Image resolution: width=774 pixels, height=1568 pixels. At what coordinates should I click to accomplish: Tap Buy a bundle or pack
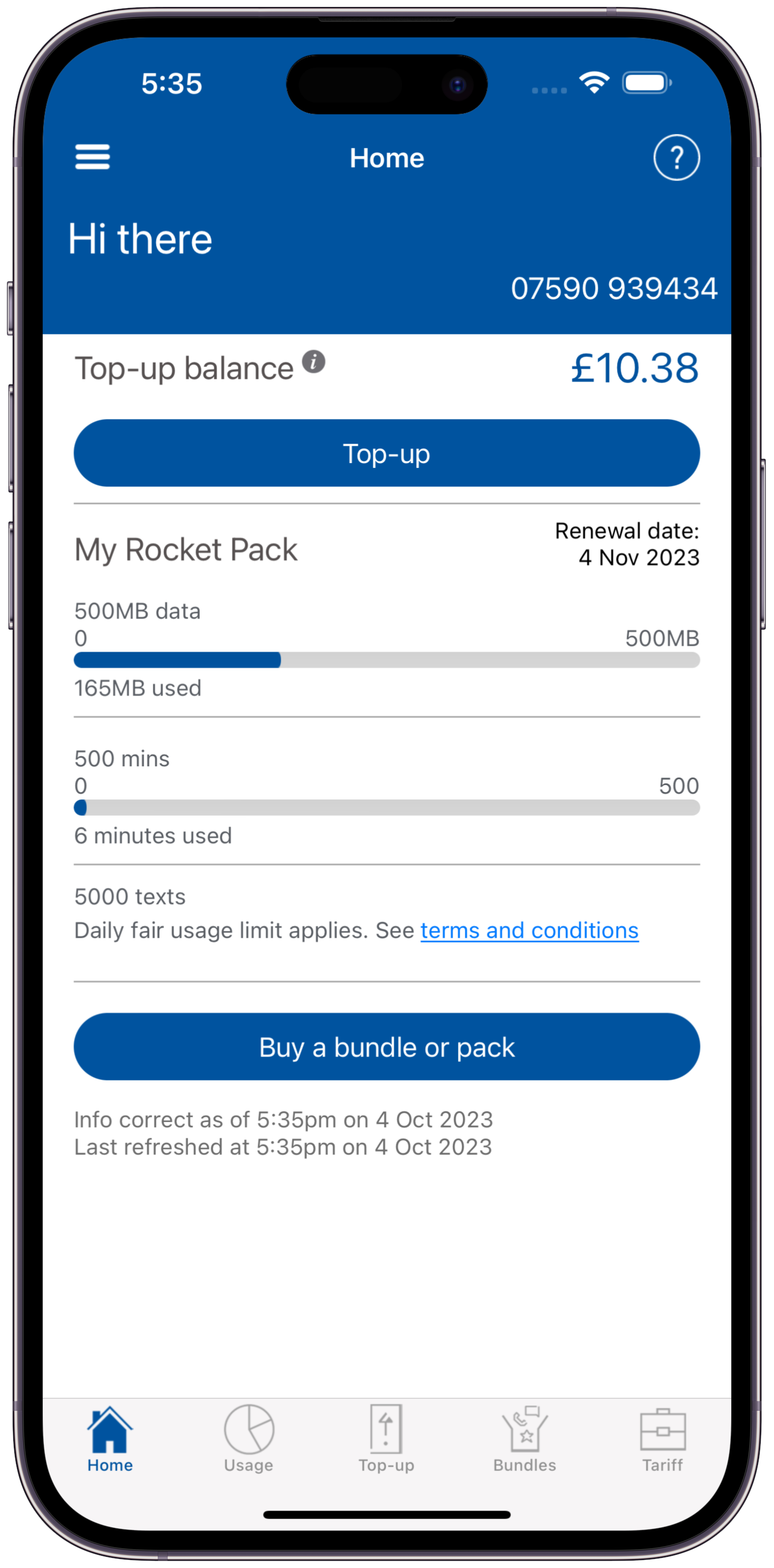[386, 1047]
